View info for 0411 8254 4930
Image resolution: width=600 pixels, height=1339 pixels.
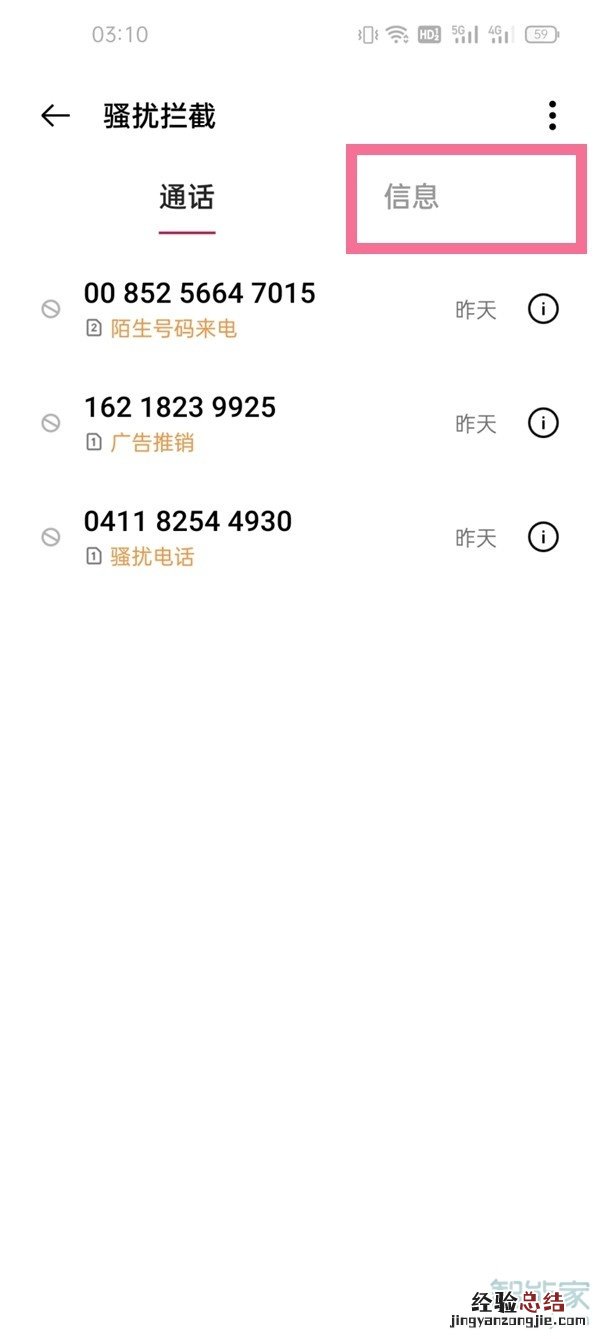pyautogui.click(x=543, y=537)
